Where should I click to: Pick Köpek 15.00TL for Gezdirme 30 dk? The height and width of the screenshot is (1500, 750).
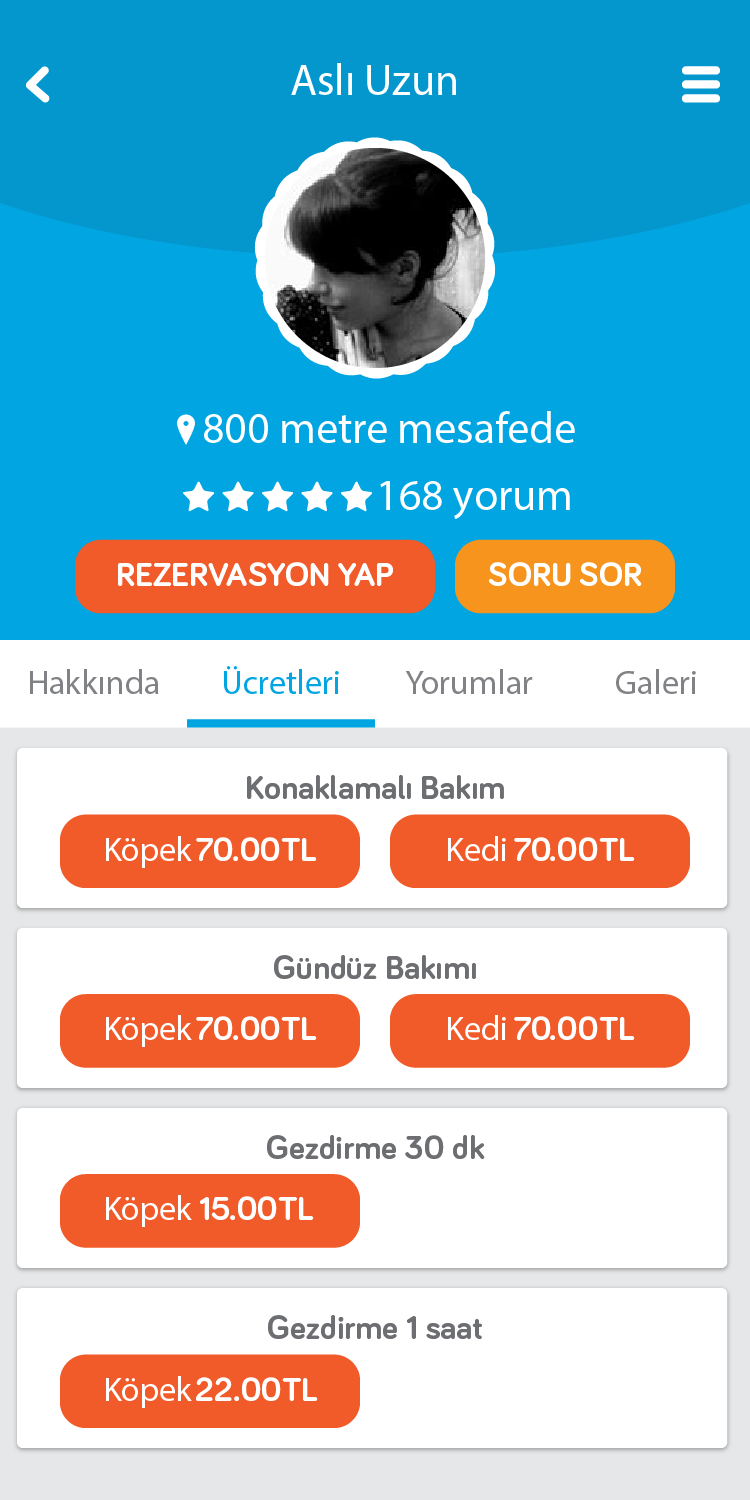[x=210, y=1210]
